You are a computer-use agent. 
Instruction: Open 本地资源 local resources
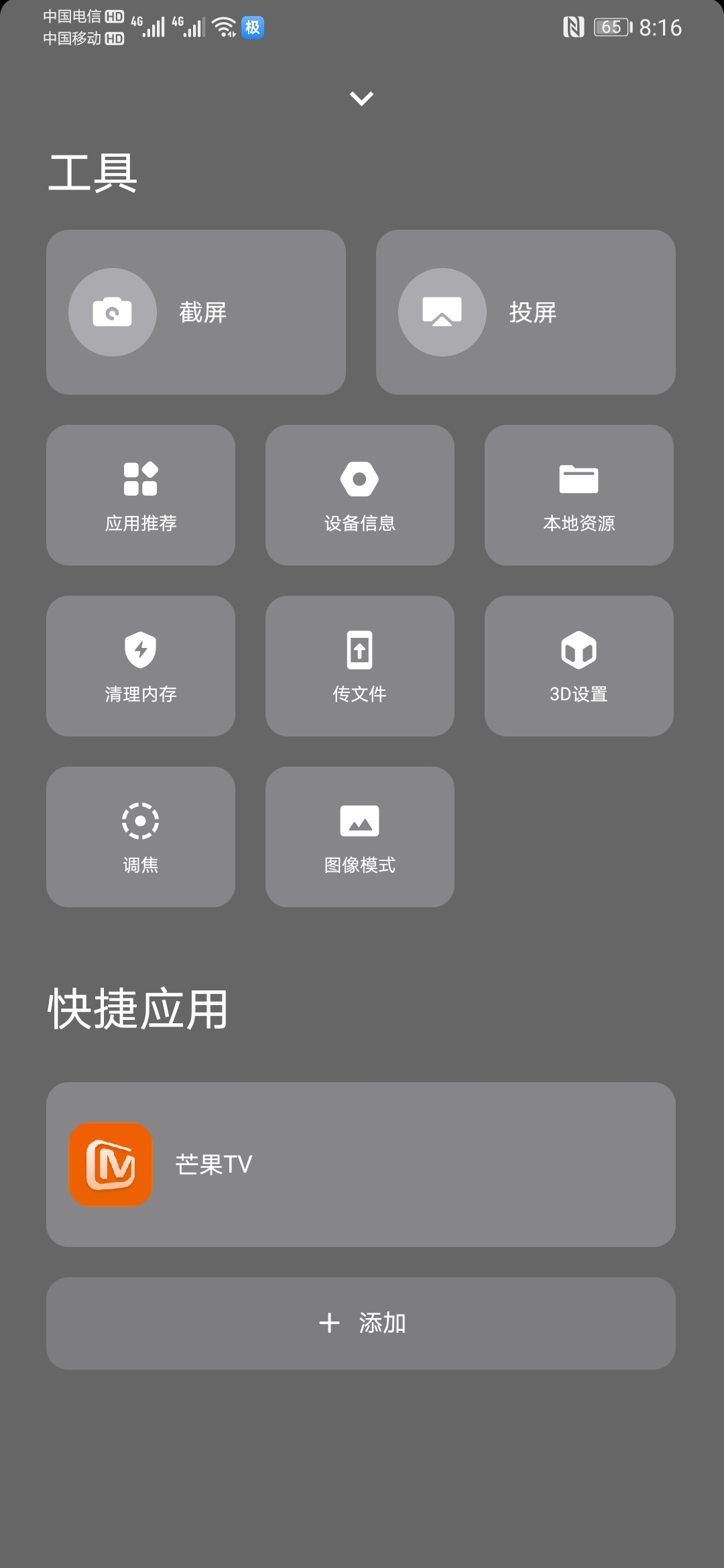coord(579,495)
